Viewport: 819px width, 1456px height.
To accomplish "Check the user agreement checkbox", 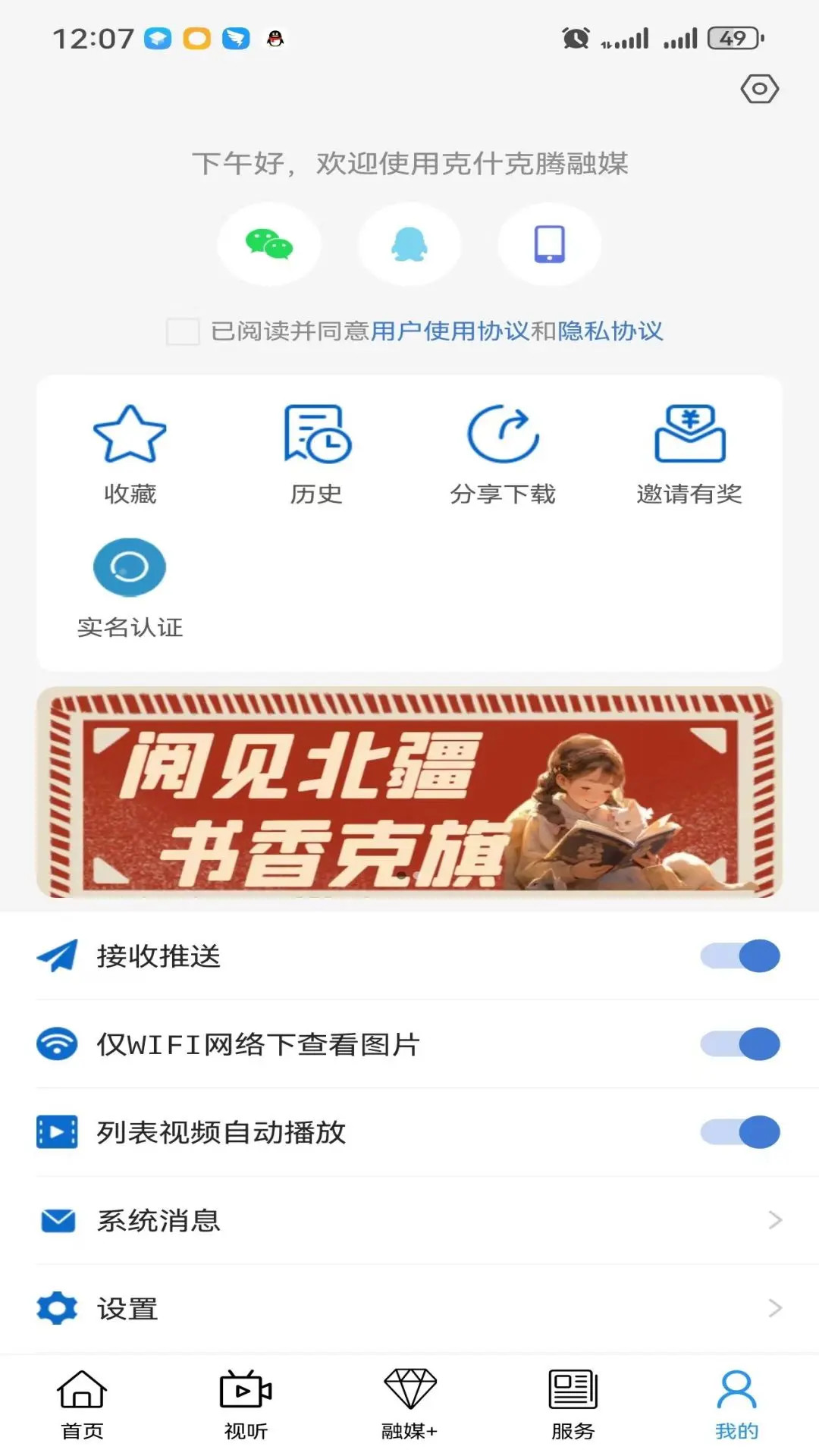I will (x=181, y=331).
